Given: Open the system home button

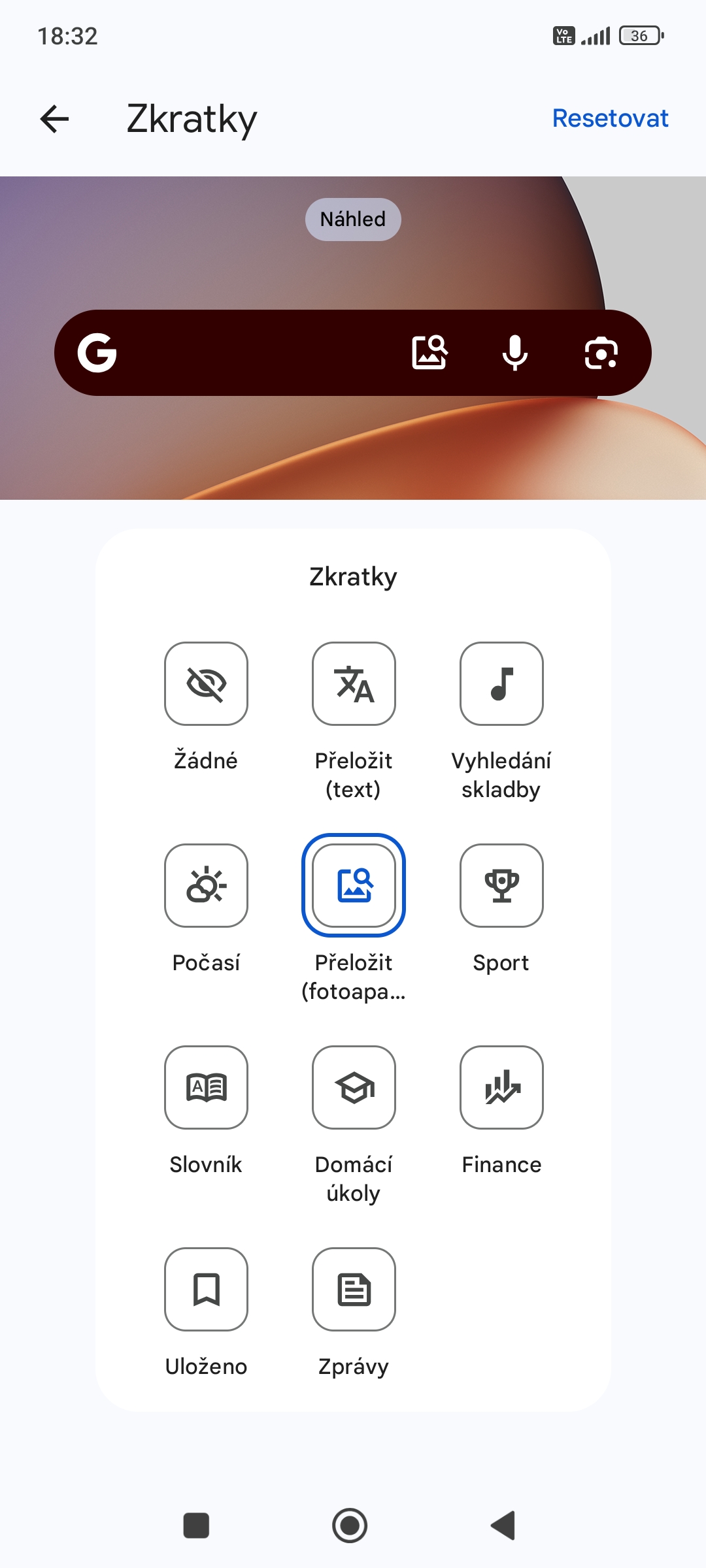Looking at the screenshot, I should click(x=350, y=1526).
